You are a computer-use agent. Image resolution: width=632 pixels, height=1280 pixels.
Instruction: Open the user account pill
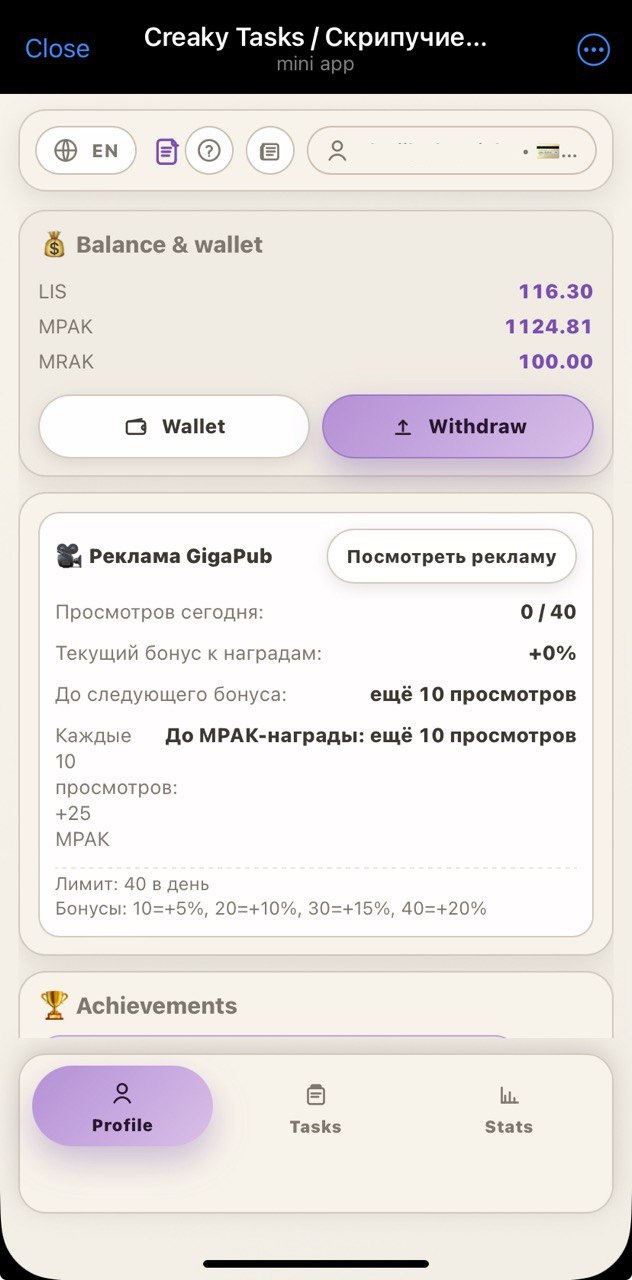point(451,151)
